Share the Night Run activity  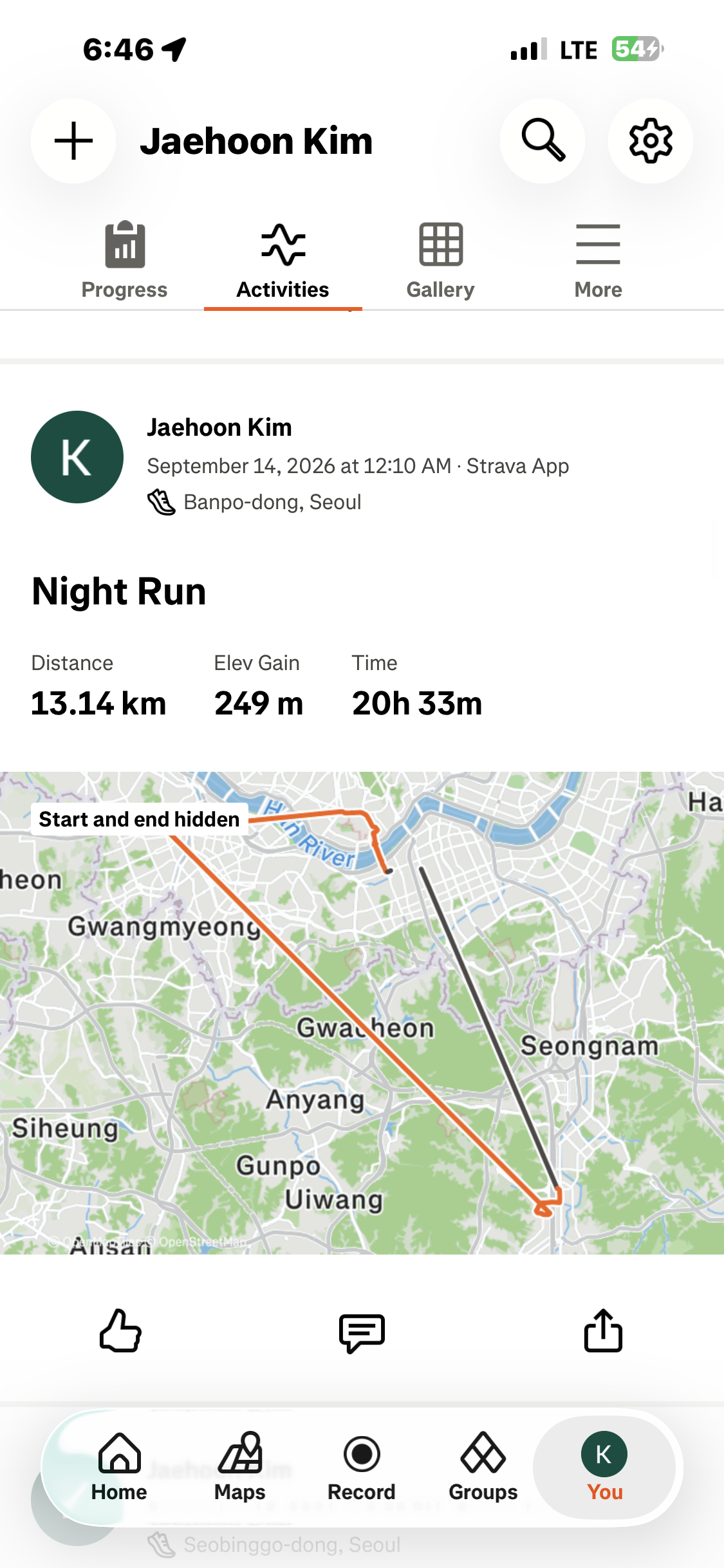coord(603,1330)
